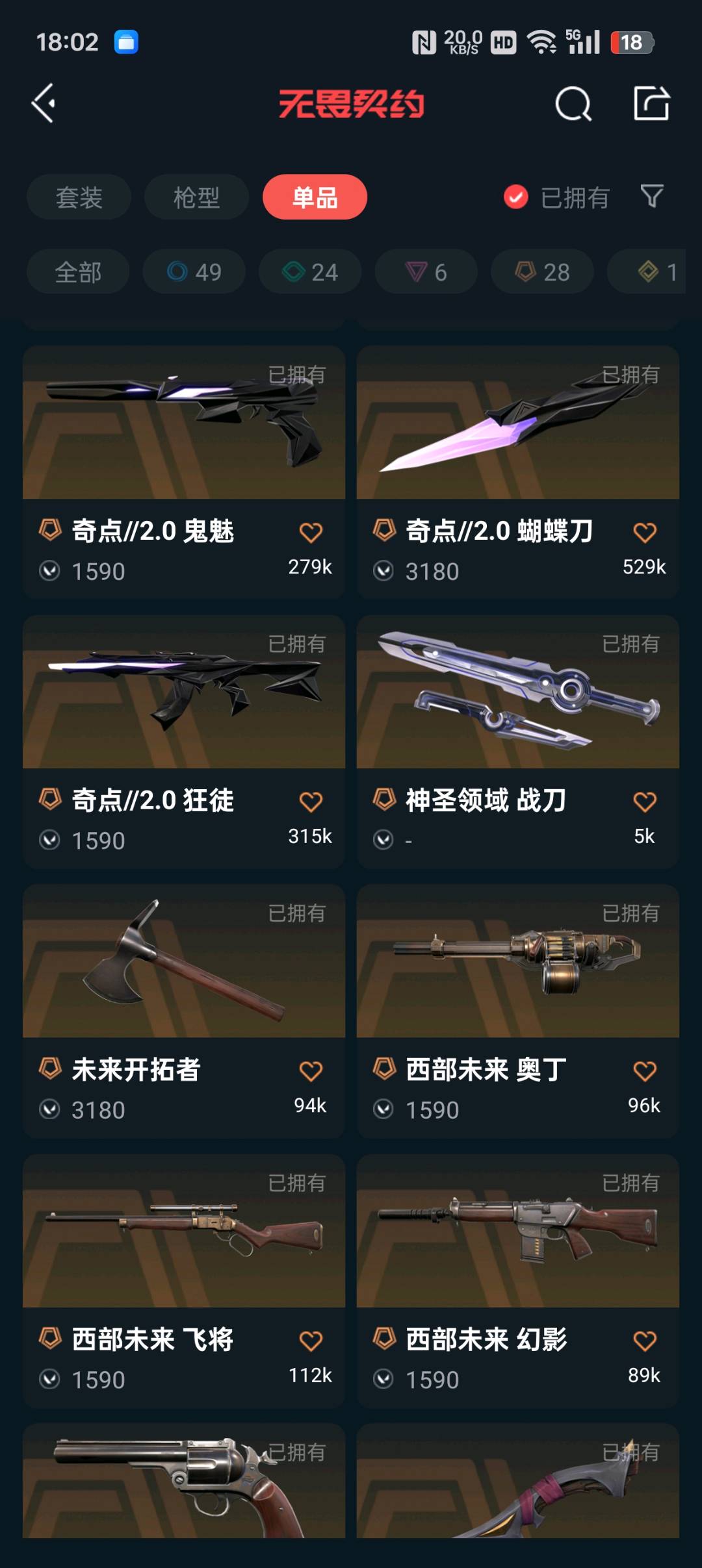Tap the share icon in the header
This screenshot has height=1568, width=702.
coord(651,103)
